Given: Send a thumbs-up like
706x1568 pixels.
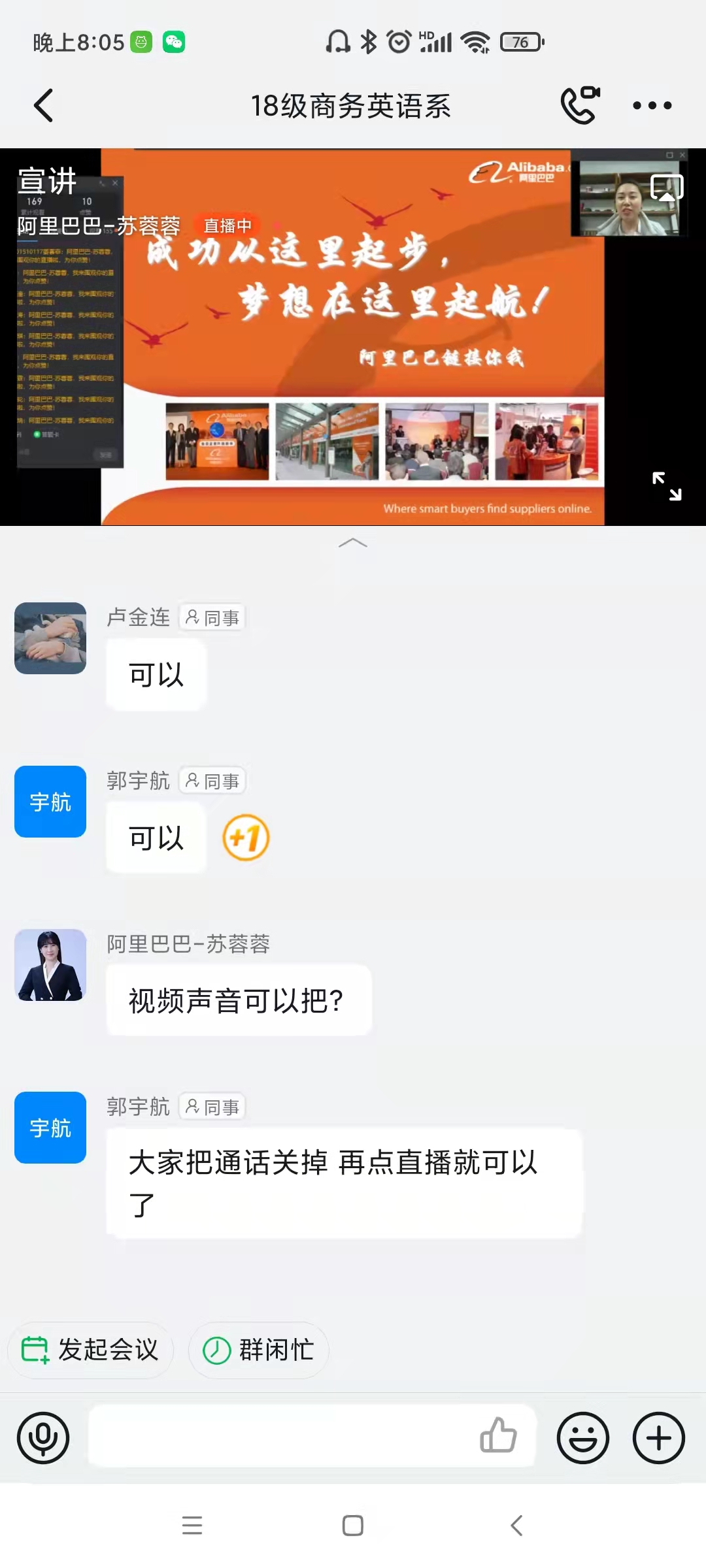Looking at the screenshot, I should [x=498, y=1435].
